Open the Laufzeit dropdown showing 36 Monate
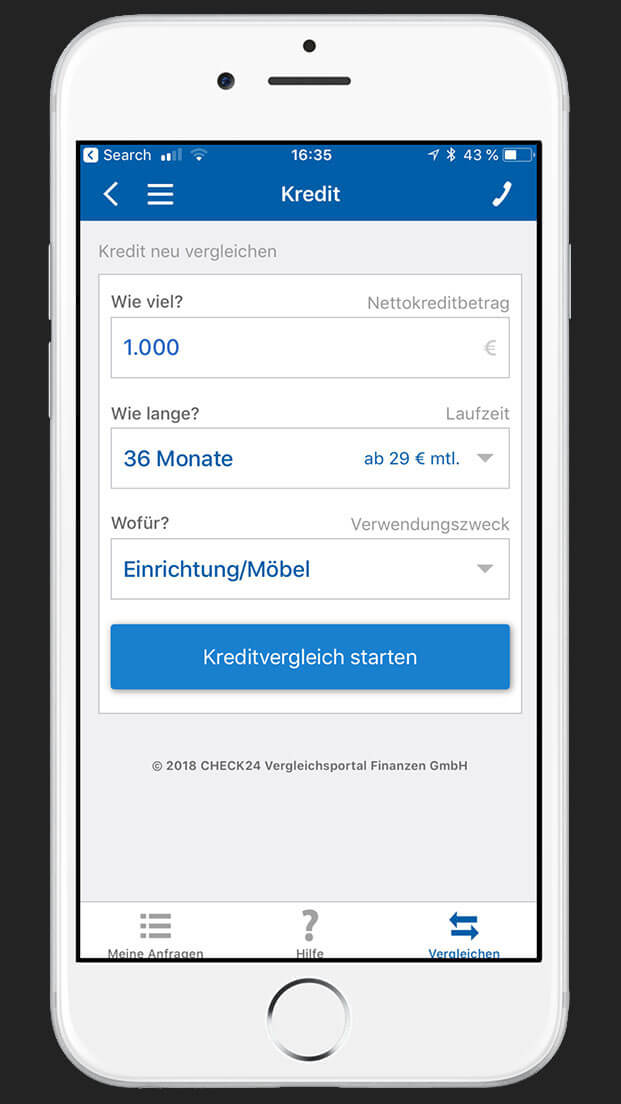This screenshot has height=1104, width=621. point(309,459)
